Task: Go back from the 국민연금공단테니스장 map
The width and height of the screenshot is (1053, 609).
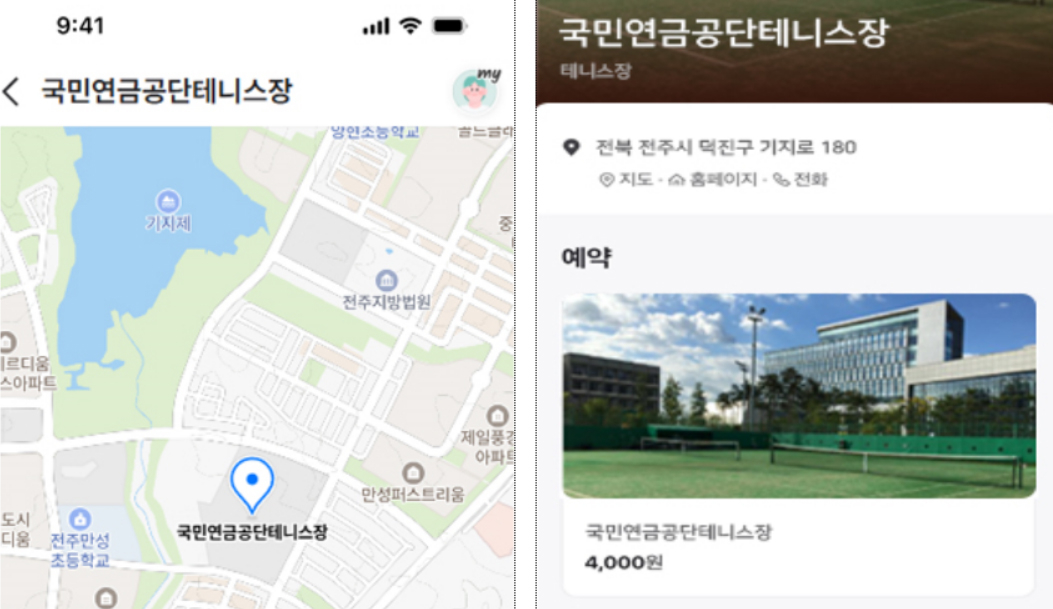Action: coord(12,92)
